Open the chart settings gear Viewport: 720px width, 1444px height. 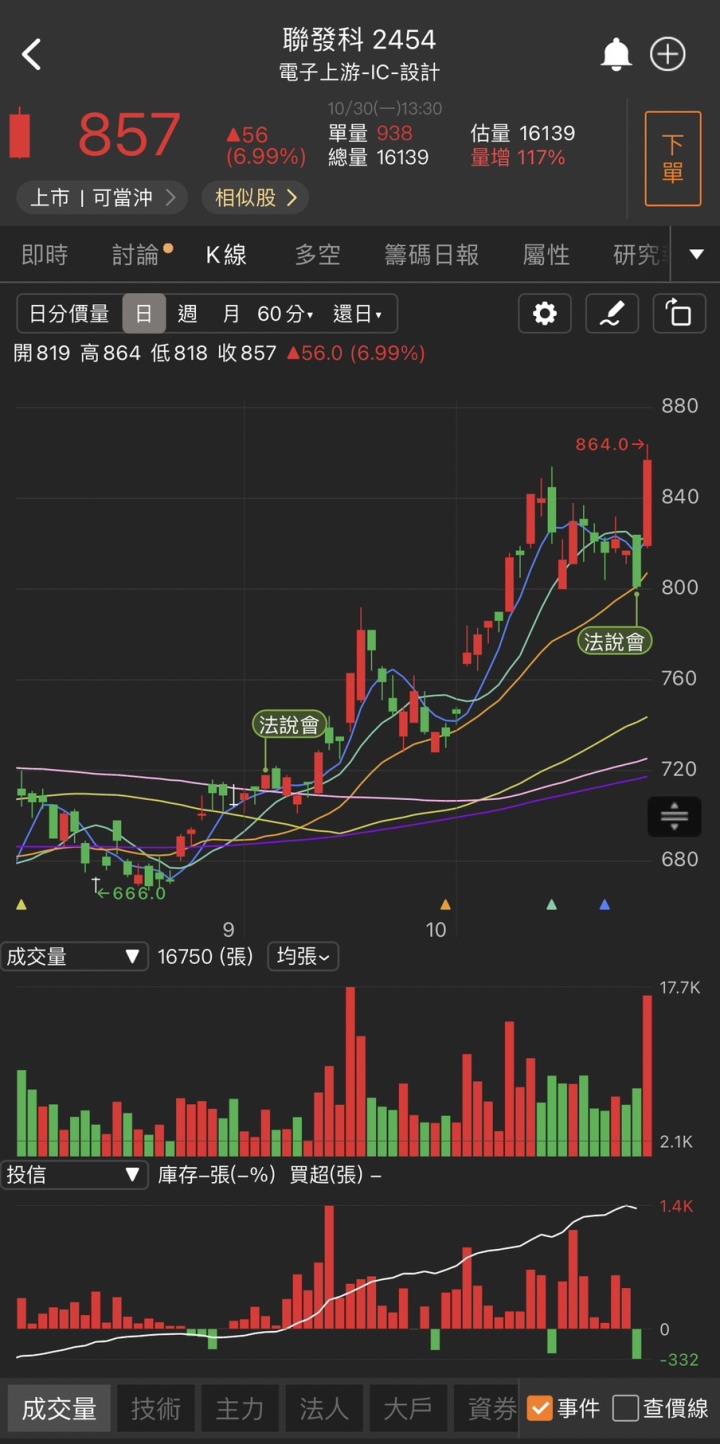pyautogui.click(x=544, y=313)
